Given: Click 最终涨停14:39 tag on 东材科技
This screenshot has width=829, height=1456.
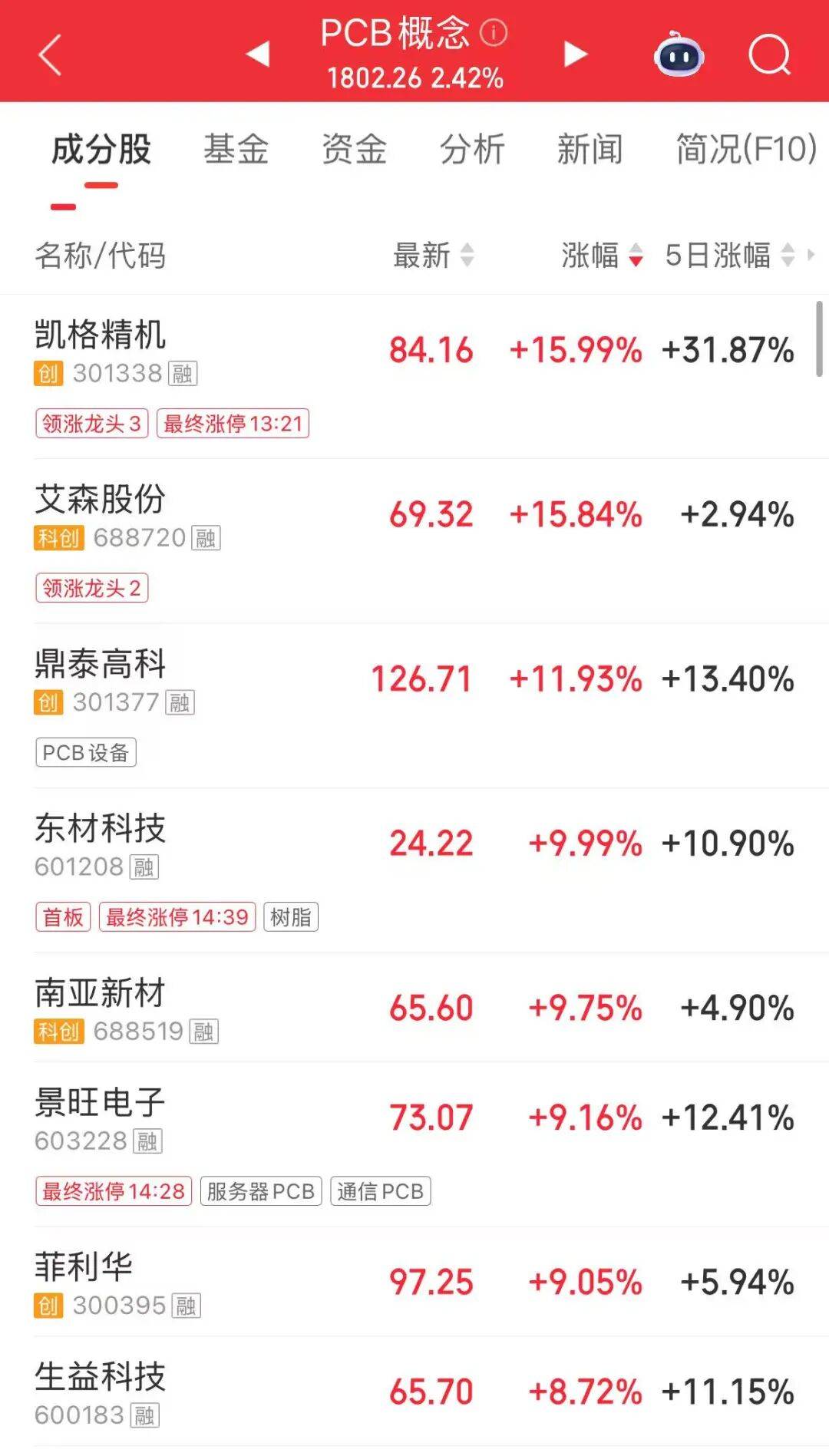Looking at the screenshot, I should pyautogui.click(x=177, y=916).
